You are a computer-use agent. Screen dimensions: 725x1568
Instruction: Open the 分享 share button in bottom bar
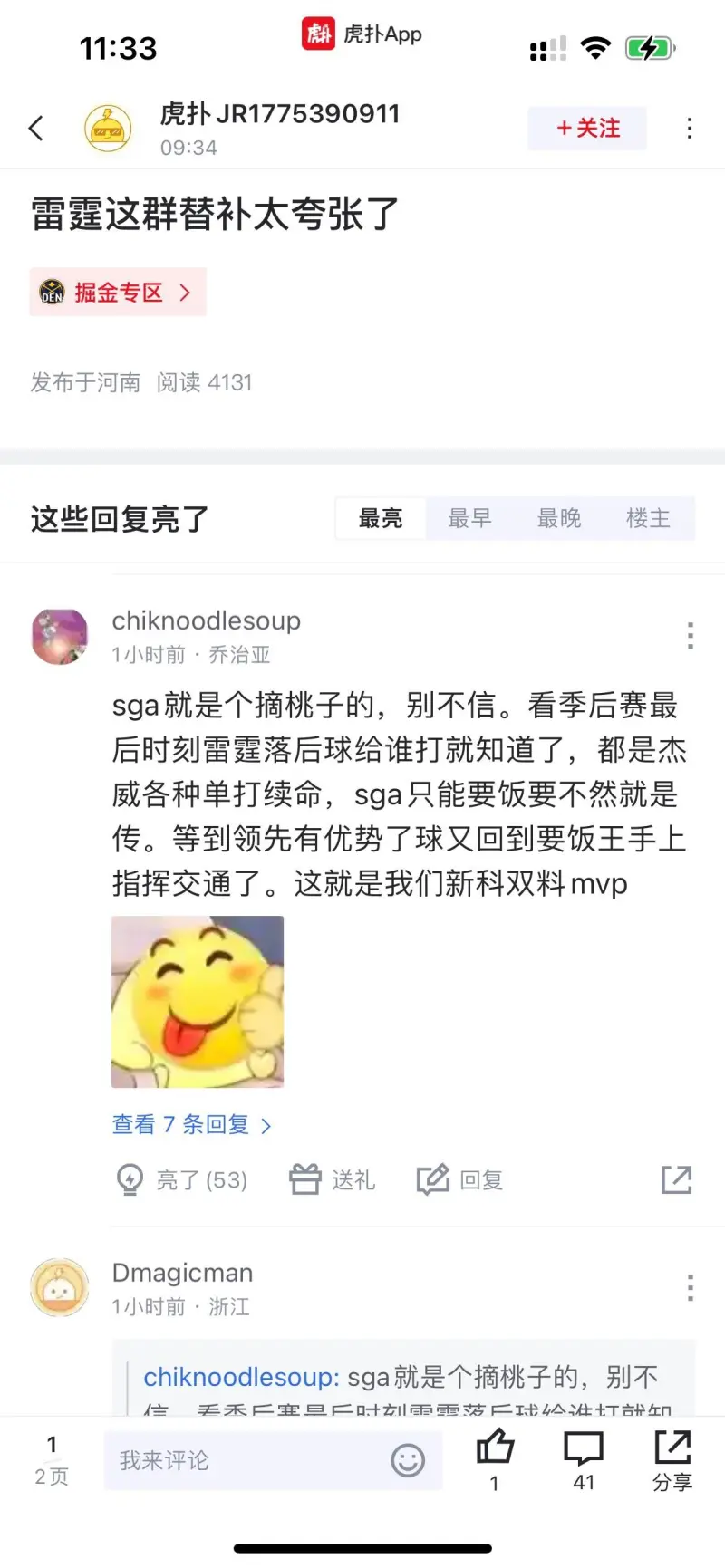[x=672, y=1458]
